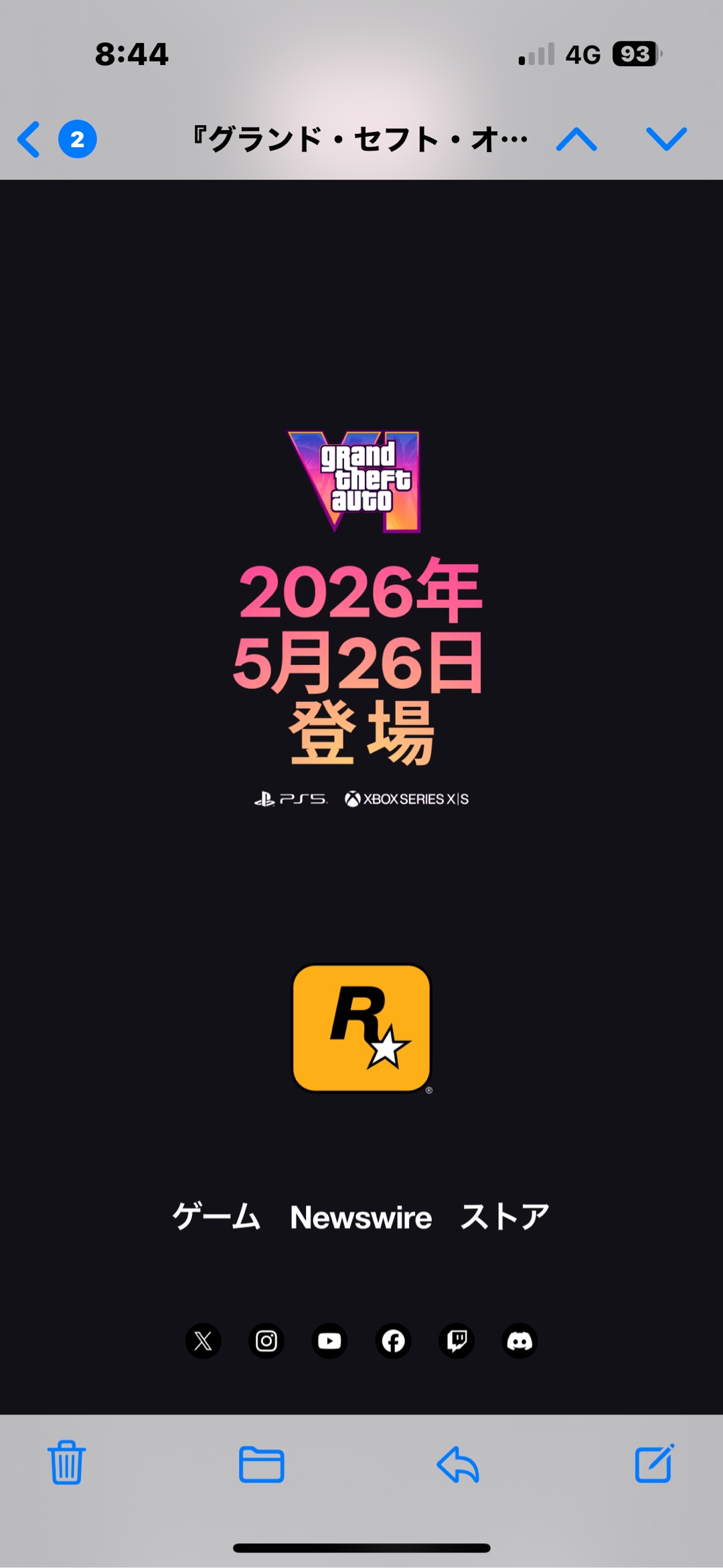Screen dimensions: 723x1568
Task: Open the Newswire link
Action: click(361, 1217)
